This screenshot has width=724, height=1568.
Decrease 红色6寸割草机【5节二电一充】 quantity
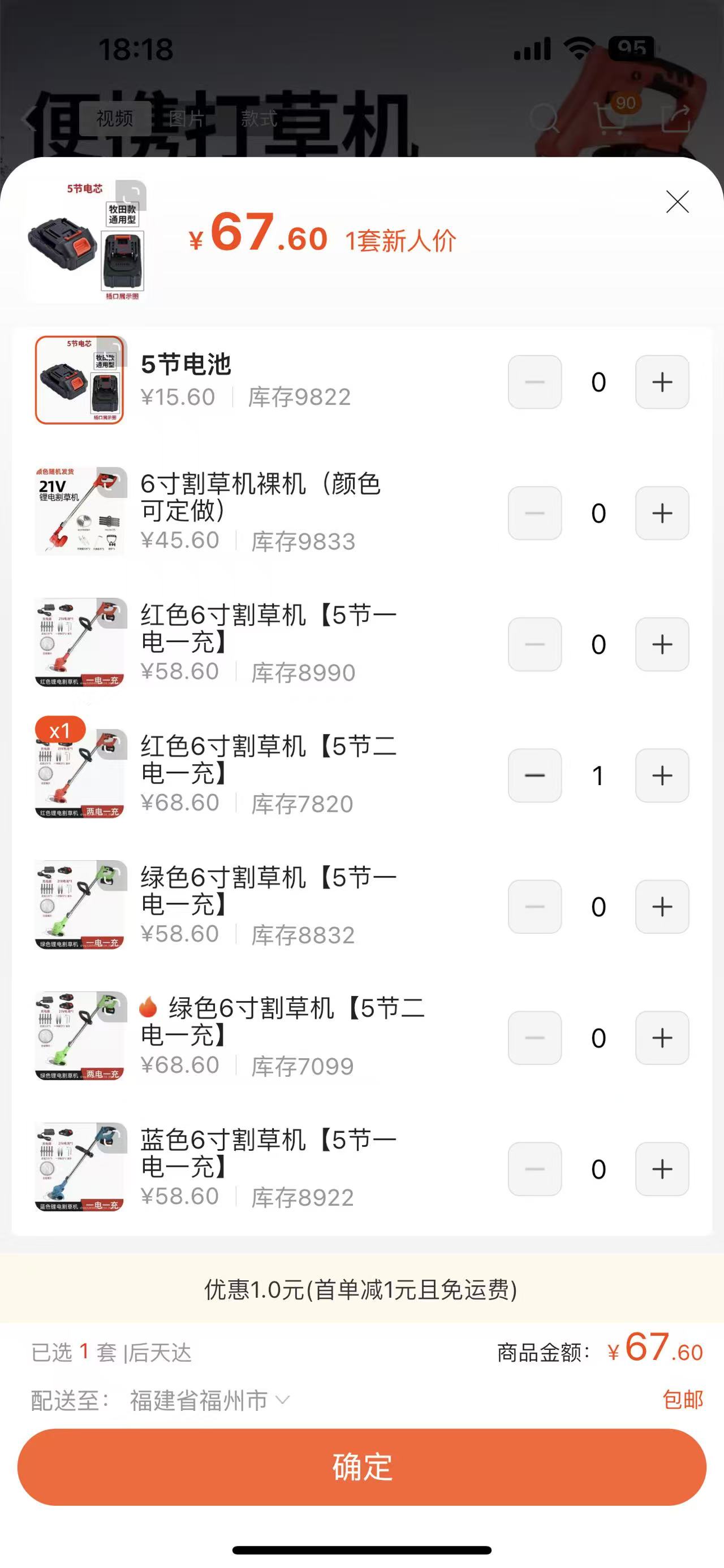coord(535,776)
